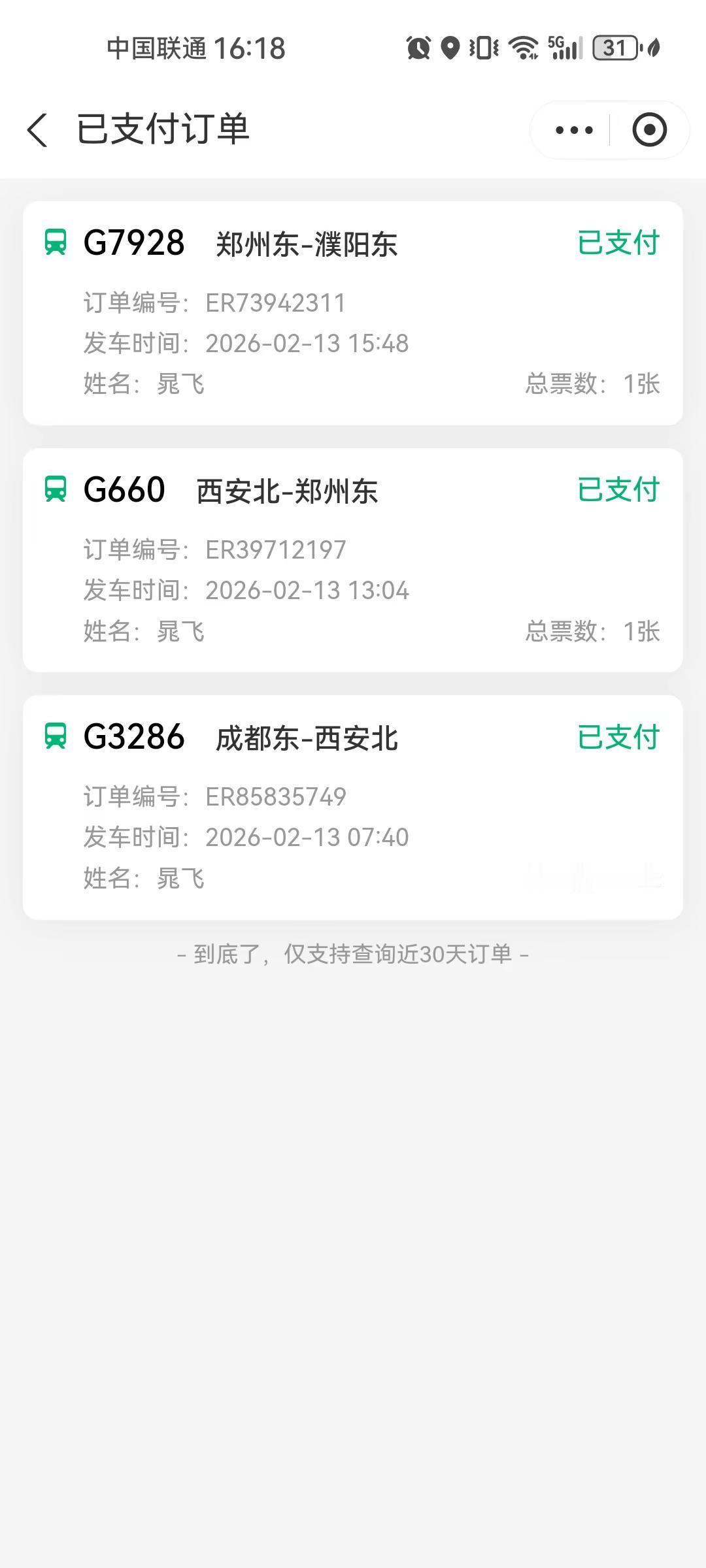Click the train icon beside G3286

point(56,738)
